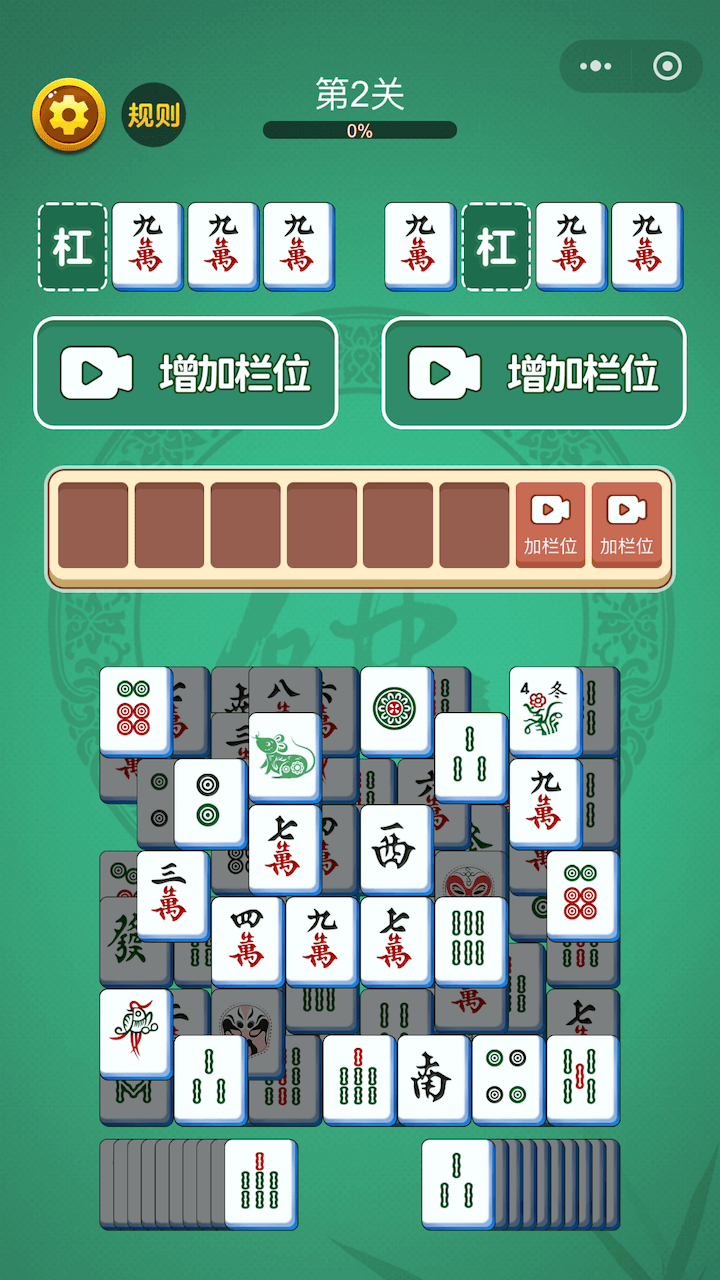
Task: Tap the left 增加栏位 video button
Action: (x=186, y=373)
